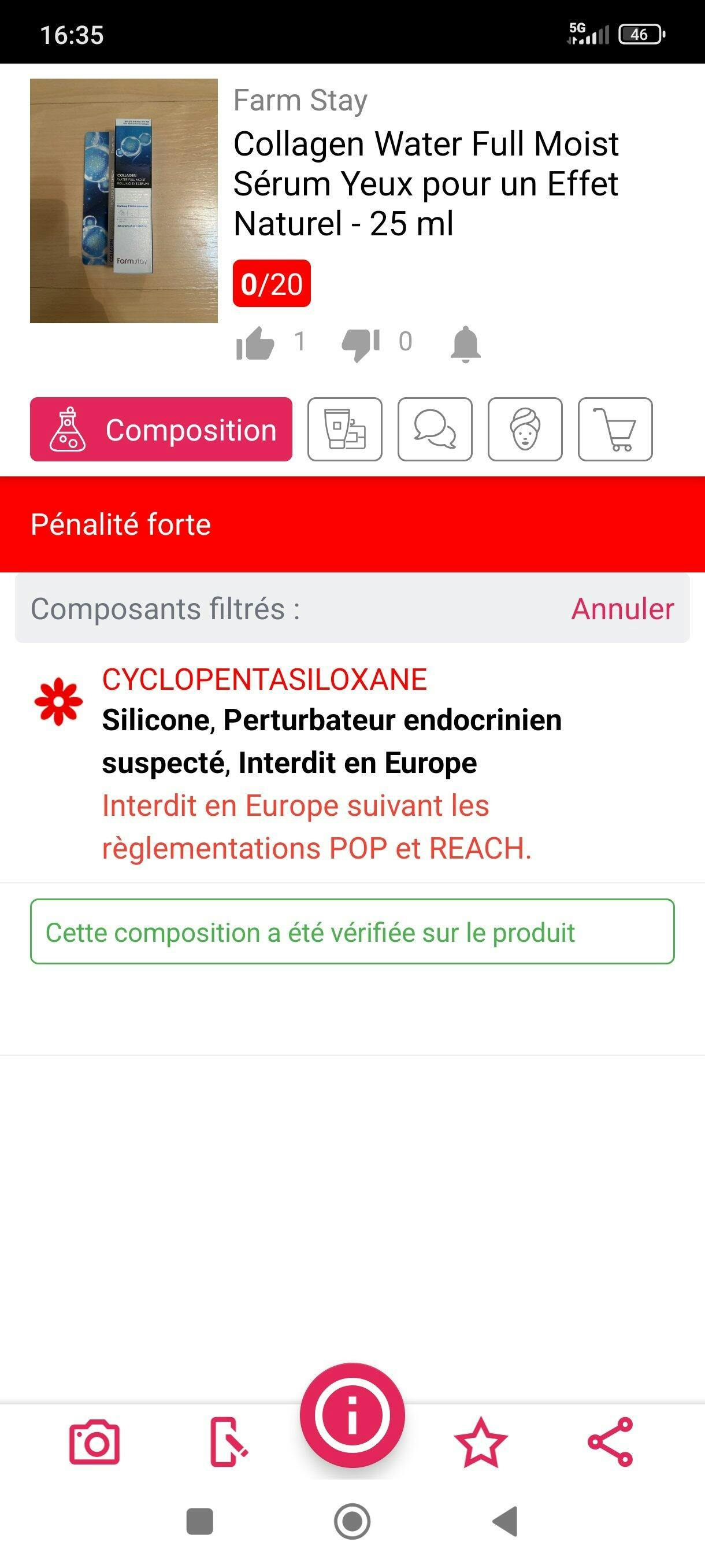Image resolution: width=705 pixels, height=1568 pixels.
Task: Share this product
Action: tap(611, 1442)
